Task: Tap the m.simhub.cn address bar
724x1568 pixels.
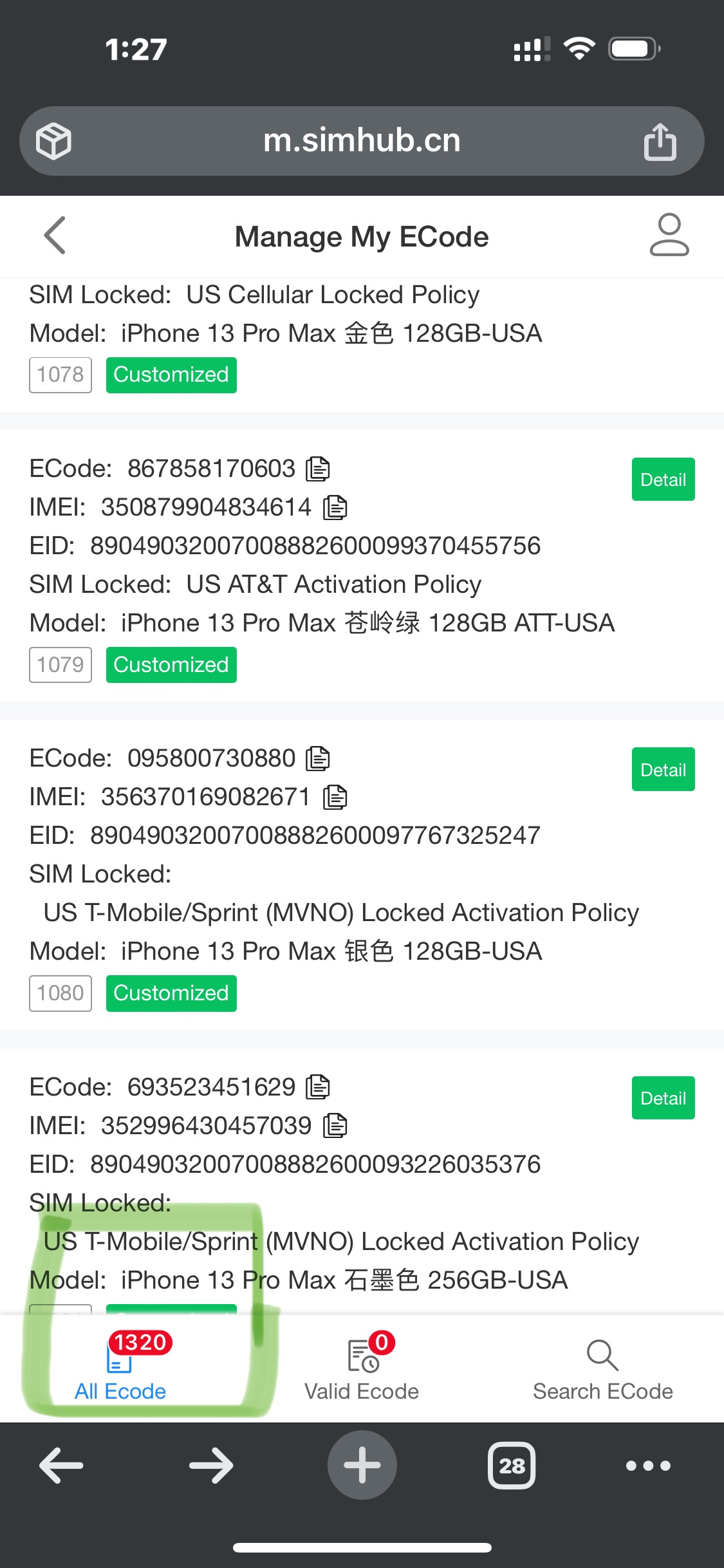Action: tap(362, 141)
